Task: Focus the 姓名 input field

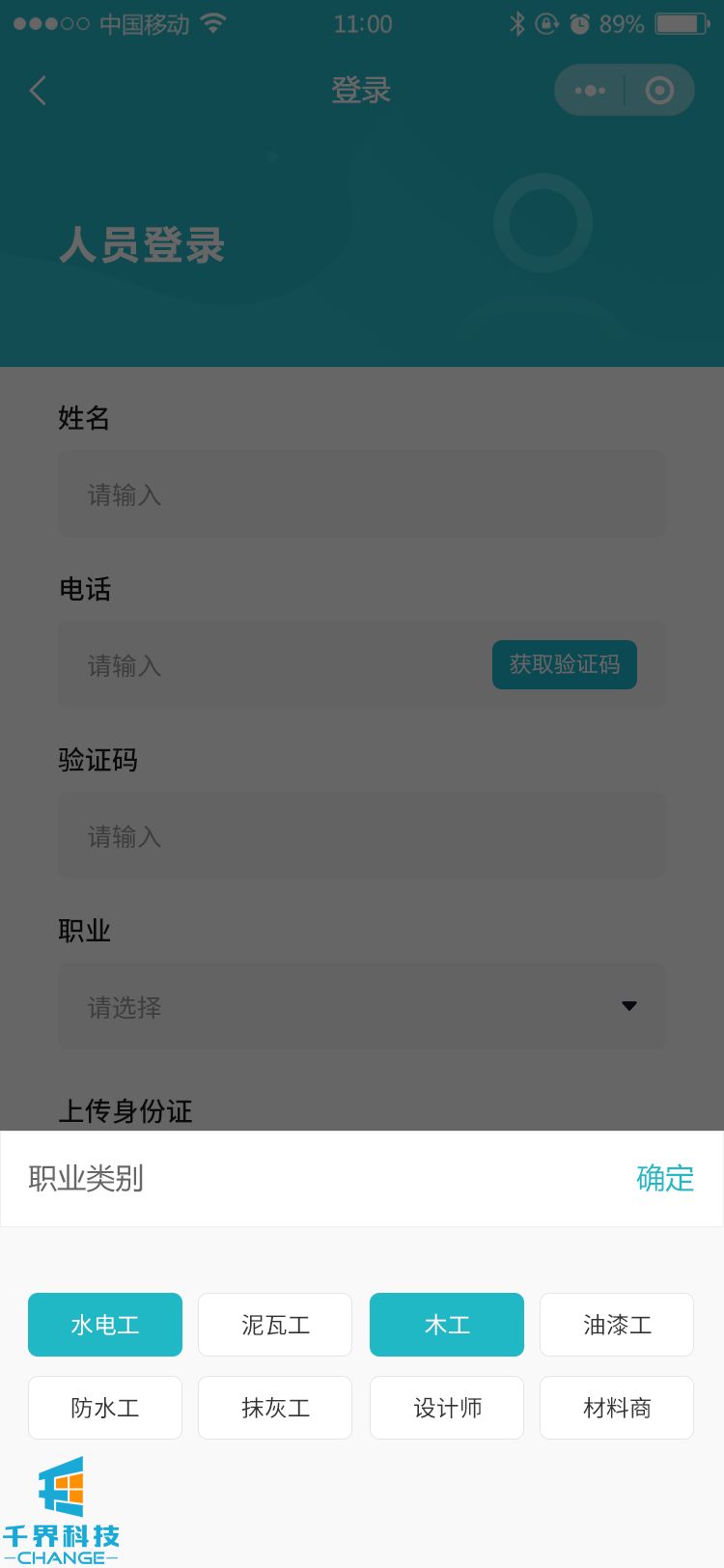Action: click(x=362, y=494)
